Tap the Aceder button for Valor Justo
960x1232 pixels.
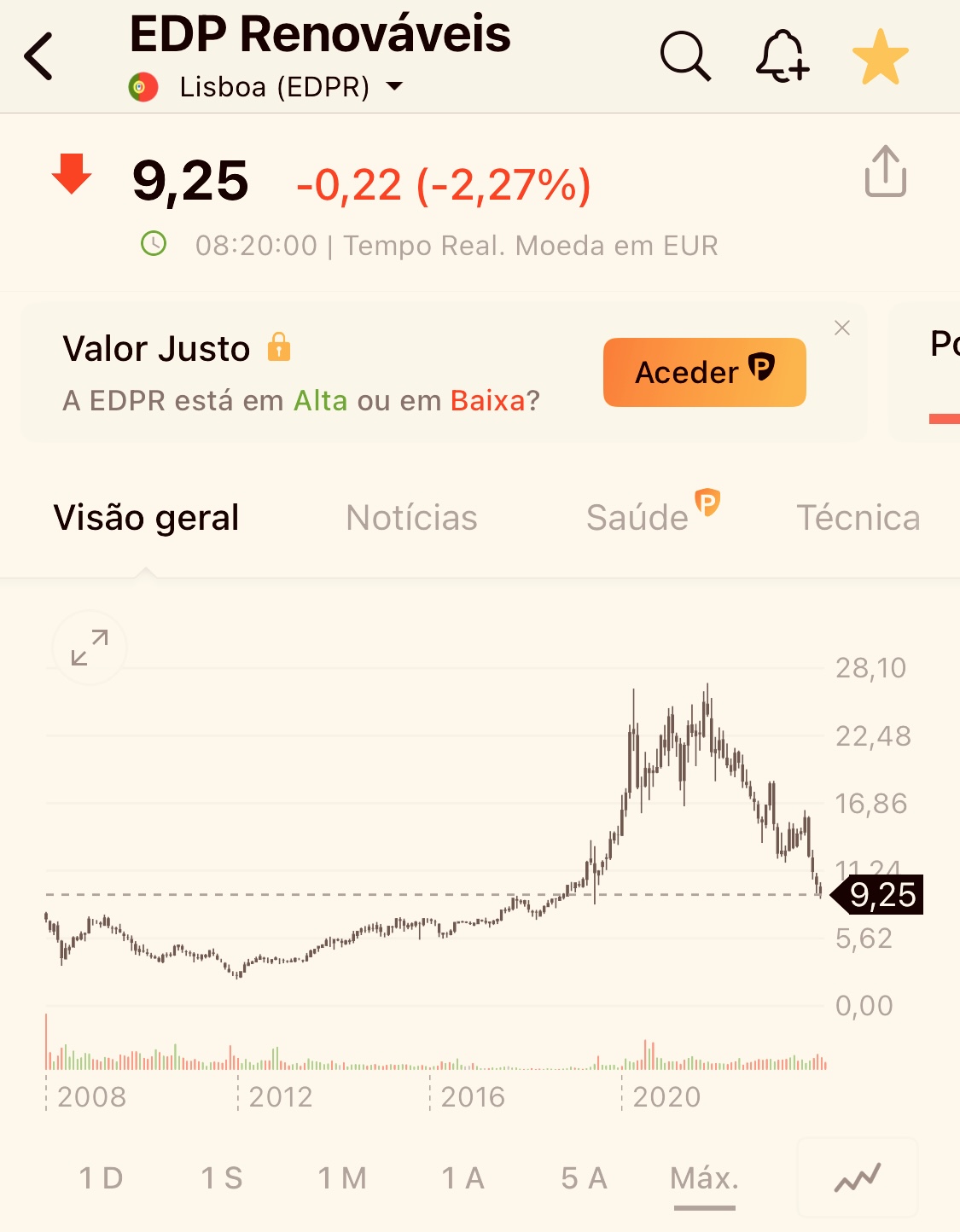(704, 372)
